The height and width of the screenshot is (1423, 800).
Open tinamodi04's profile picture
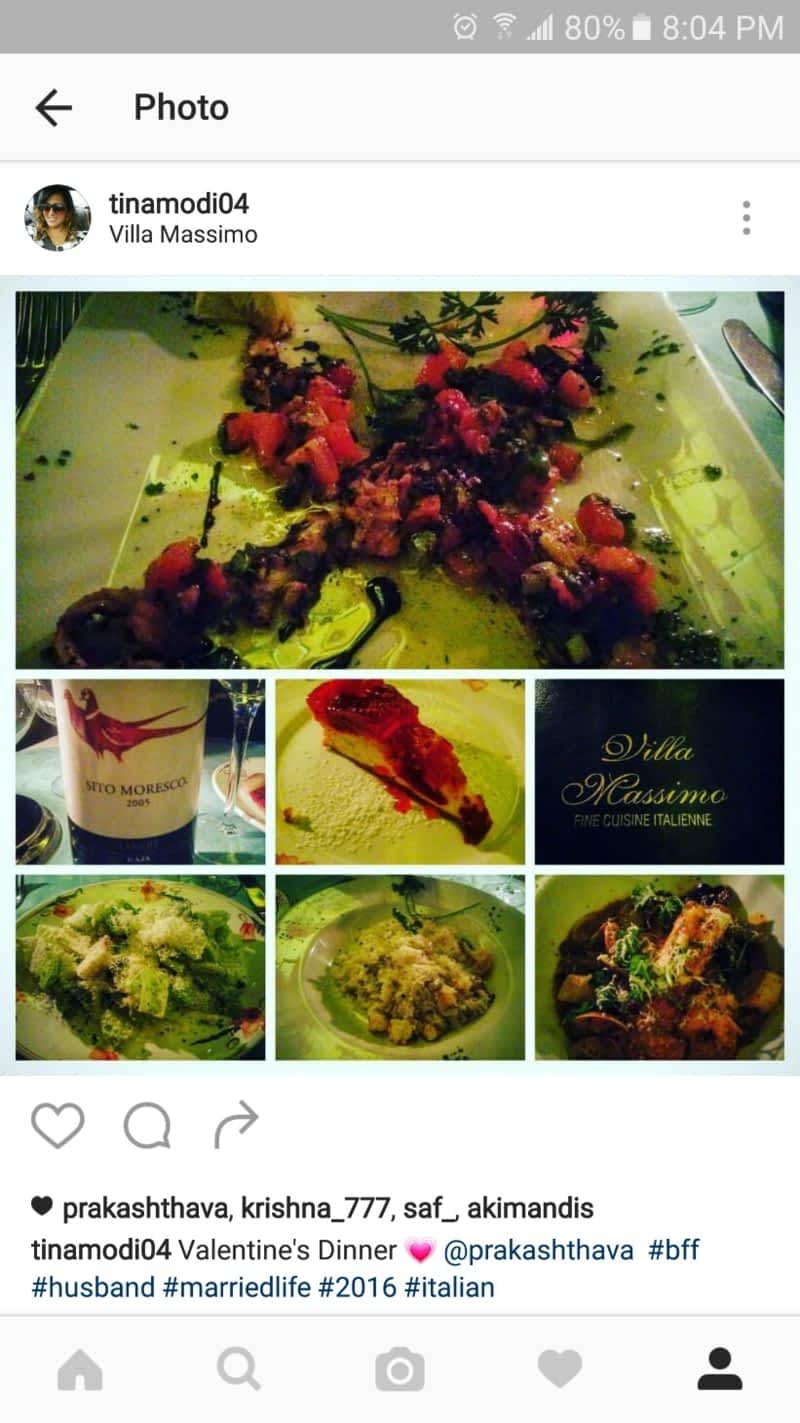(57, 217)
